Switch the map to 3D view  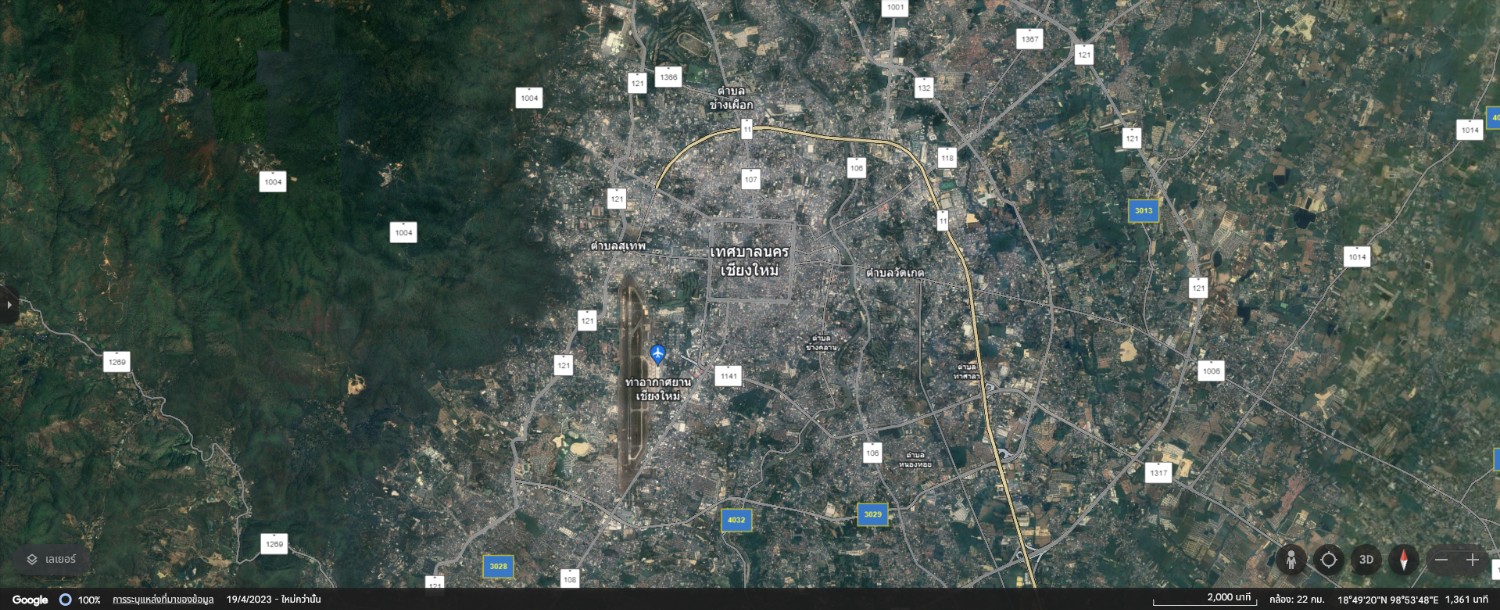pyautogui.click(x=1366, y=560)
